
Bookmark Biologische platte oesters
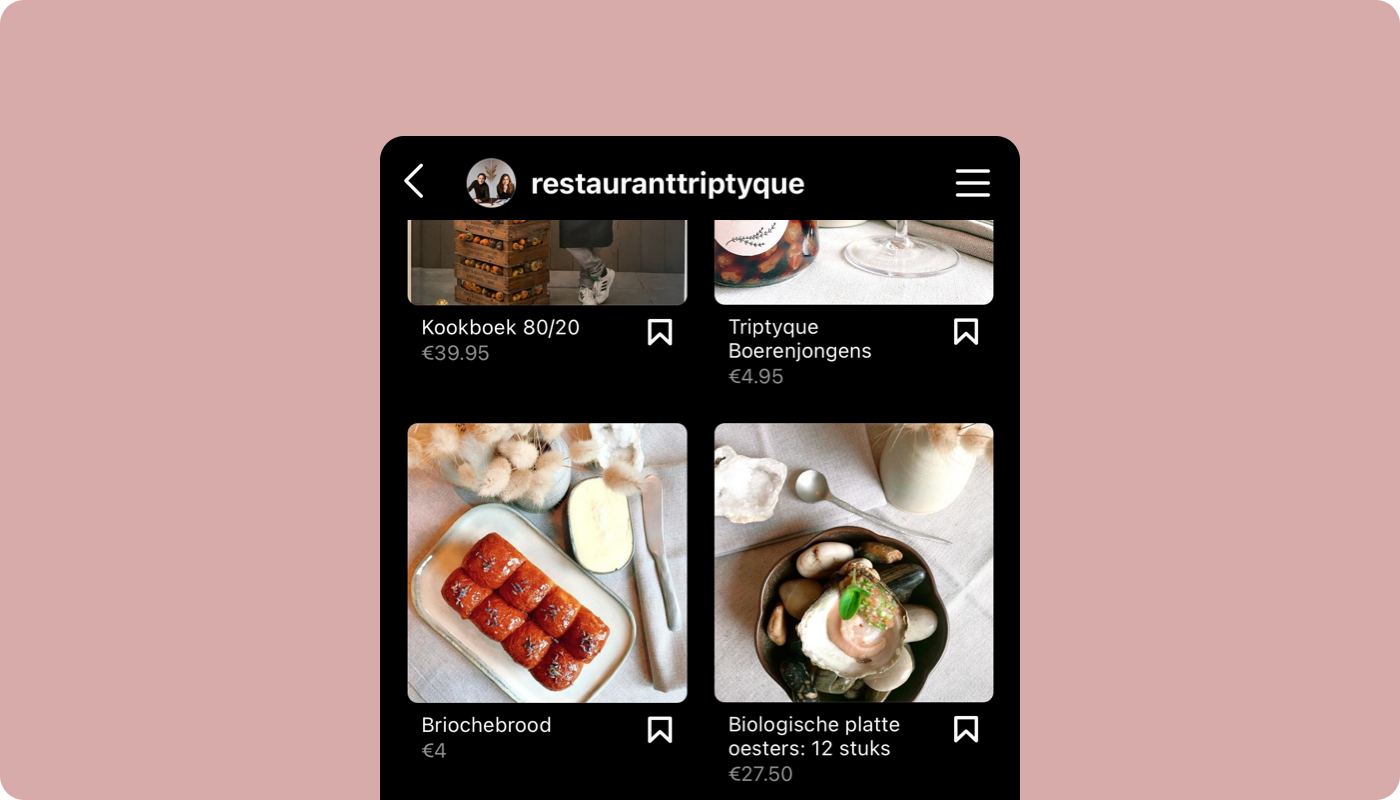point(966,730)
